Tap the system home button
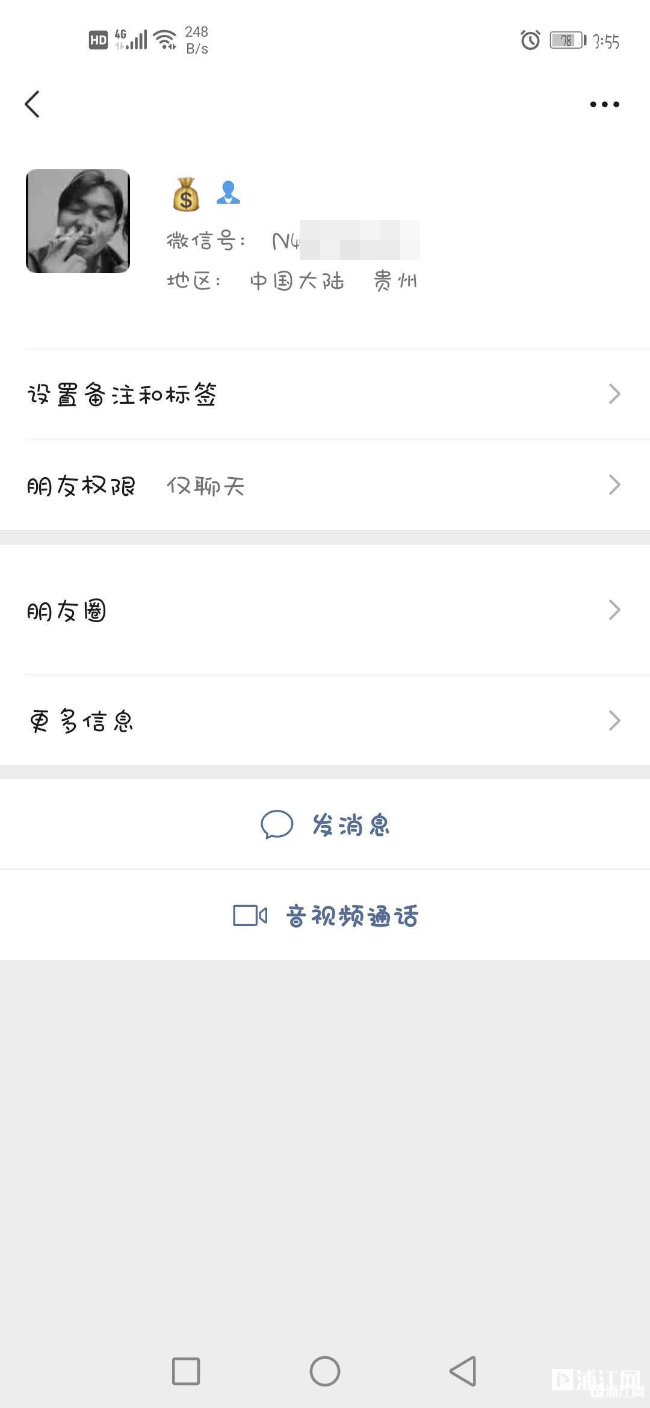 pos(325,1371)
